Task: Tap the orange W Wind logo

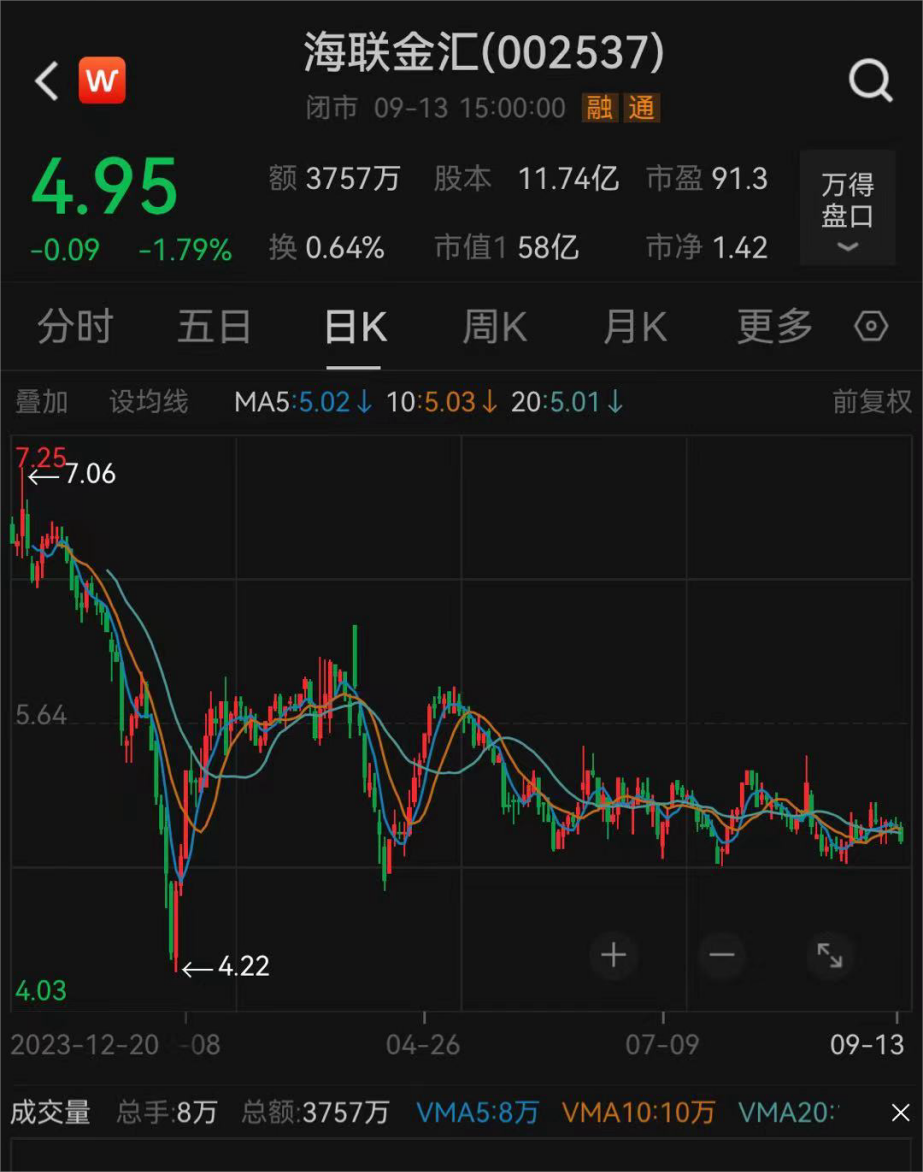Action: coord(102,81)
